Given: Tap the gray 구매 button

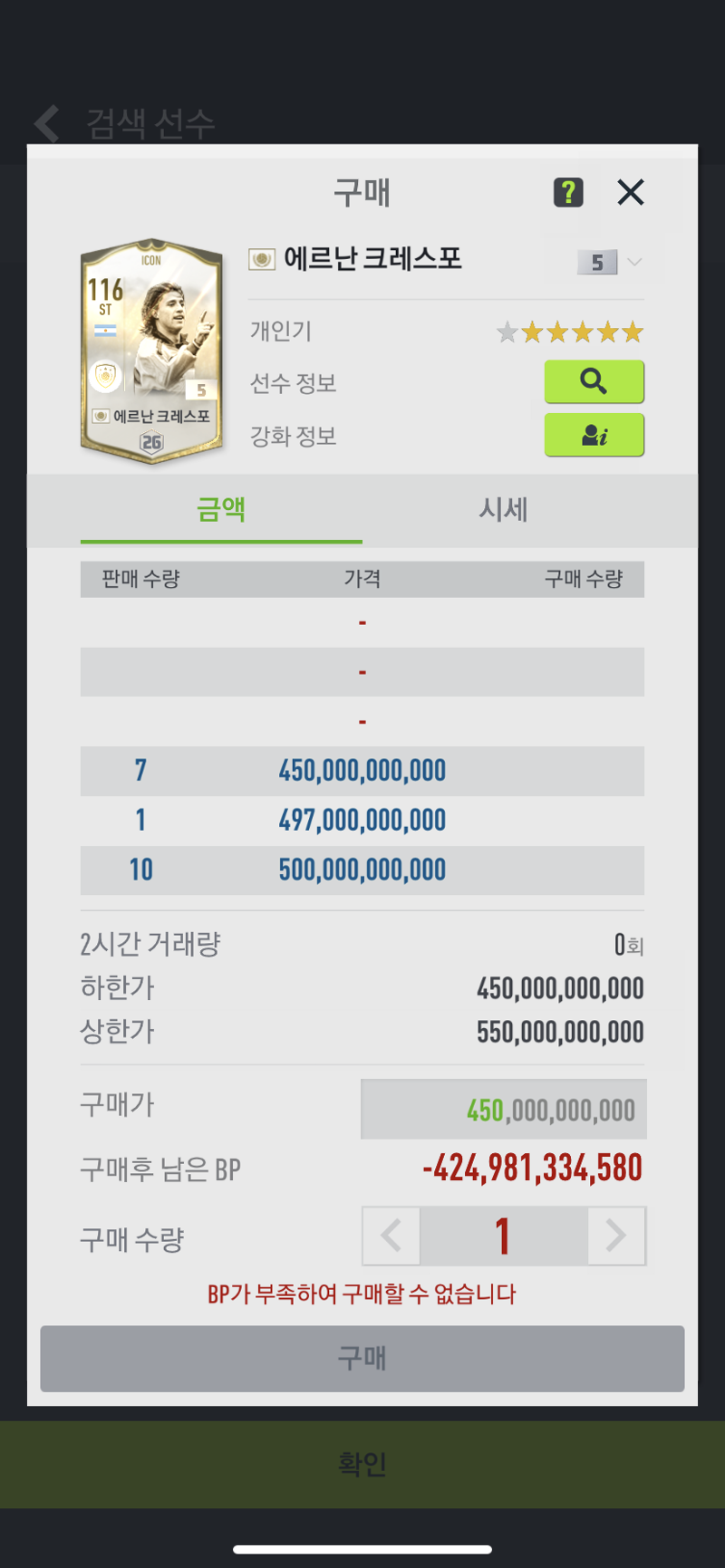Looking at the screenshot, I should pyautogui.click(x=362, y=1358).
